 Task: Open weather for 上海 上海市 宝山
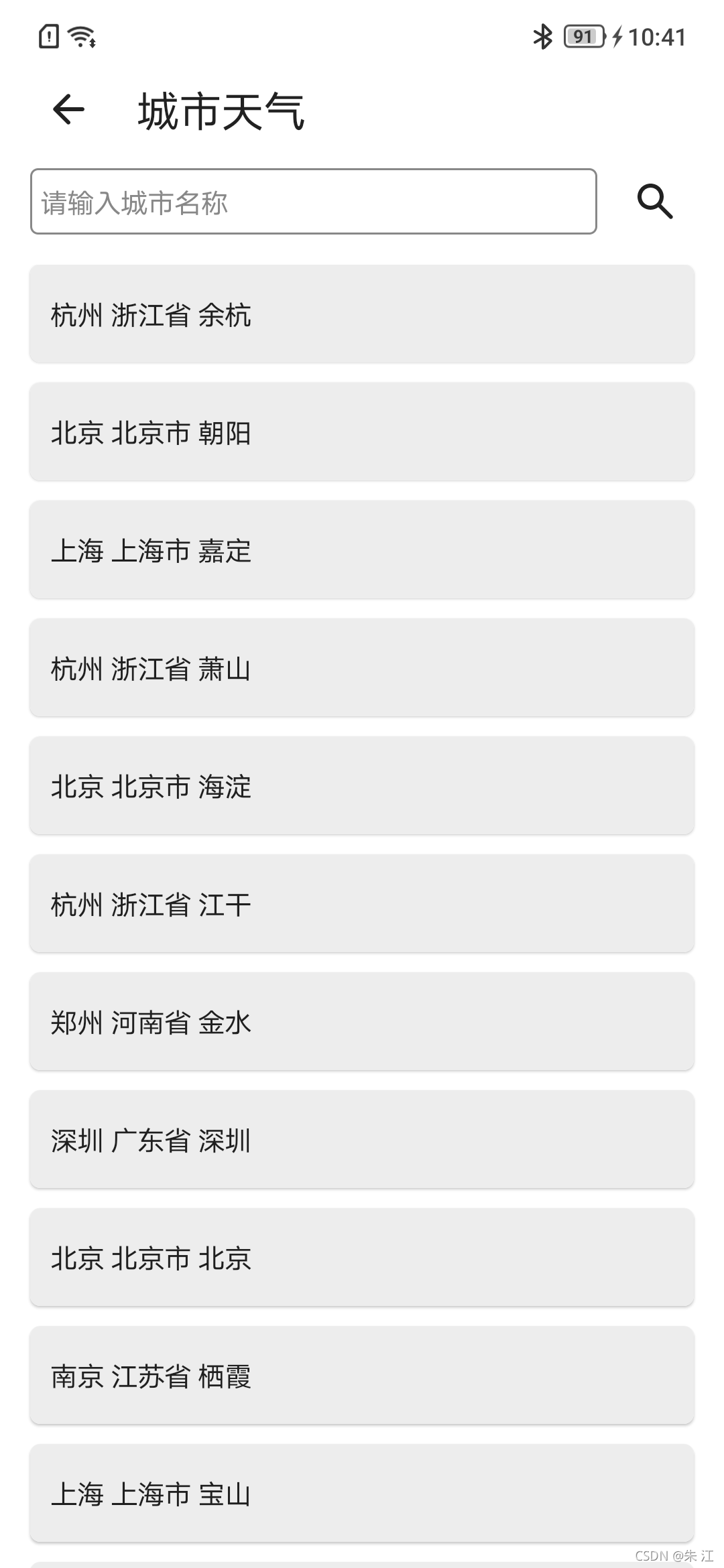click(362, 1494)
